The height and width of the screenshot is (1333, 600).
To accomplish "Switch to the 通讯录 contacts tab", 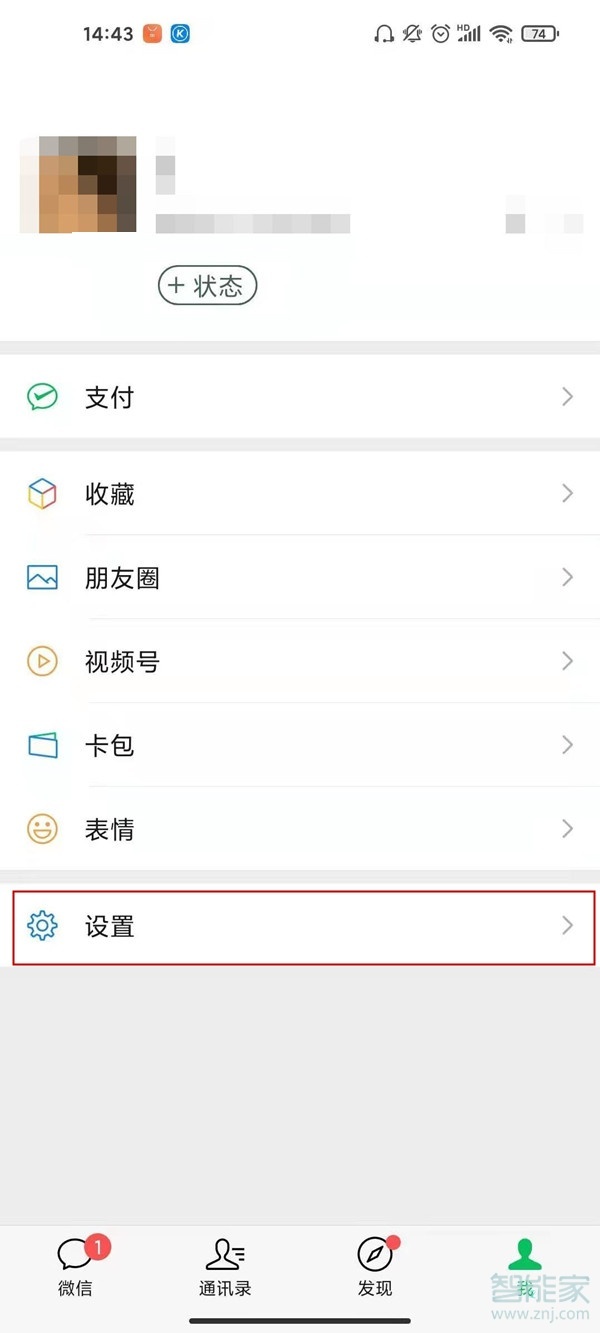I will [225, 1265].
